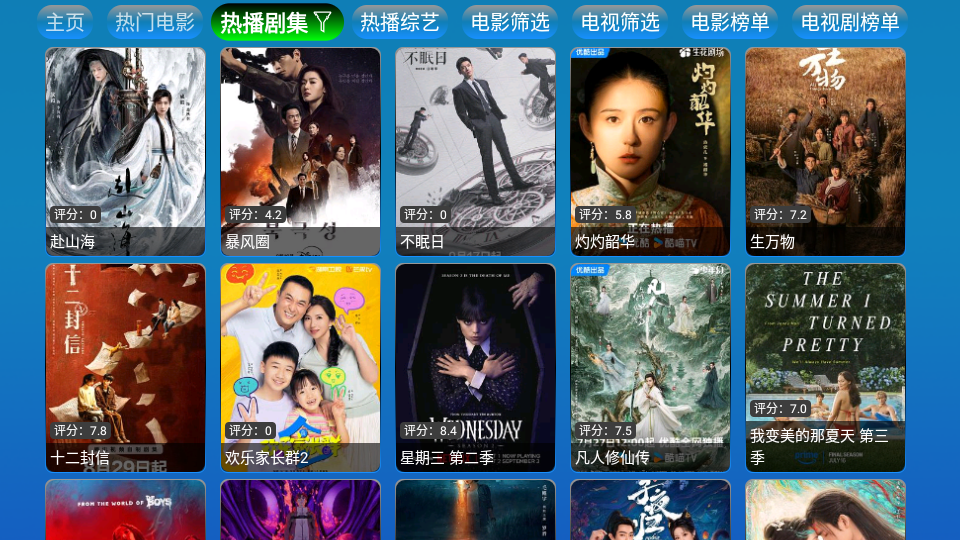Open the 电视筛选 tab
Screen dimensions: 960x540
coord(620,22)
